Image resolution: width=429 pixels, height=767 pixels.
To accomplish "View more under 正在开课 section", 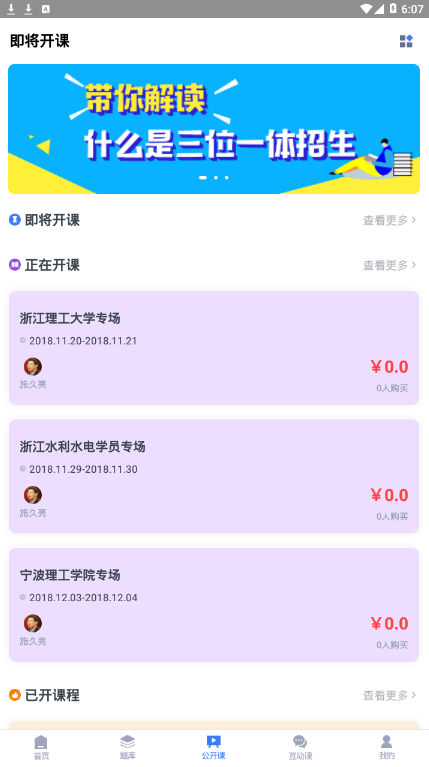I will click(389, 265).
